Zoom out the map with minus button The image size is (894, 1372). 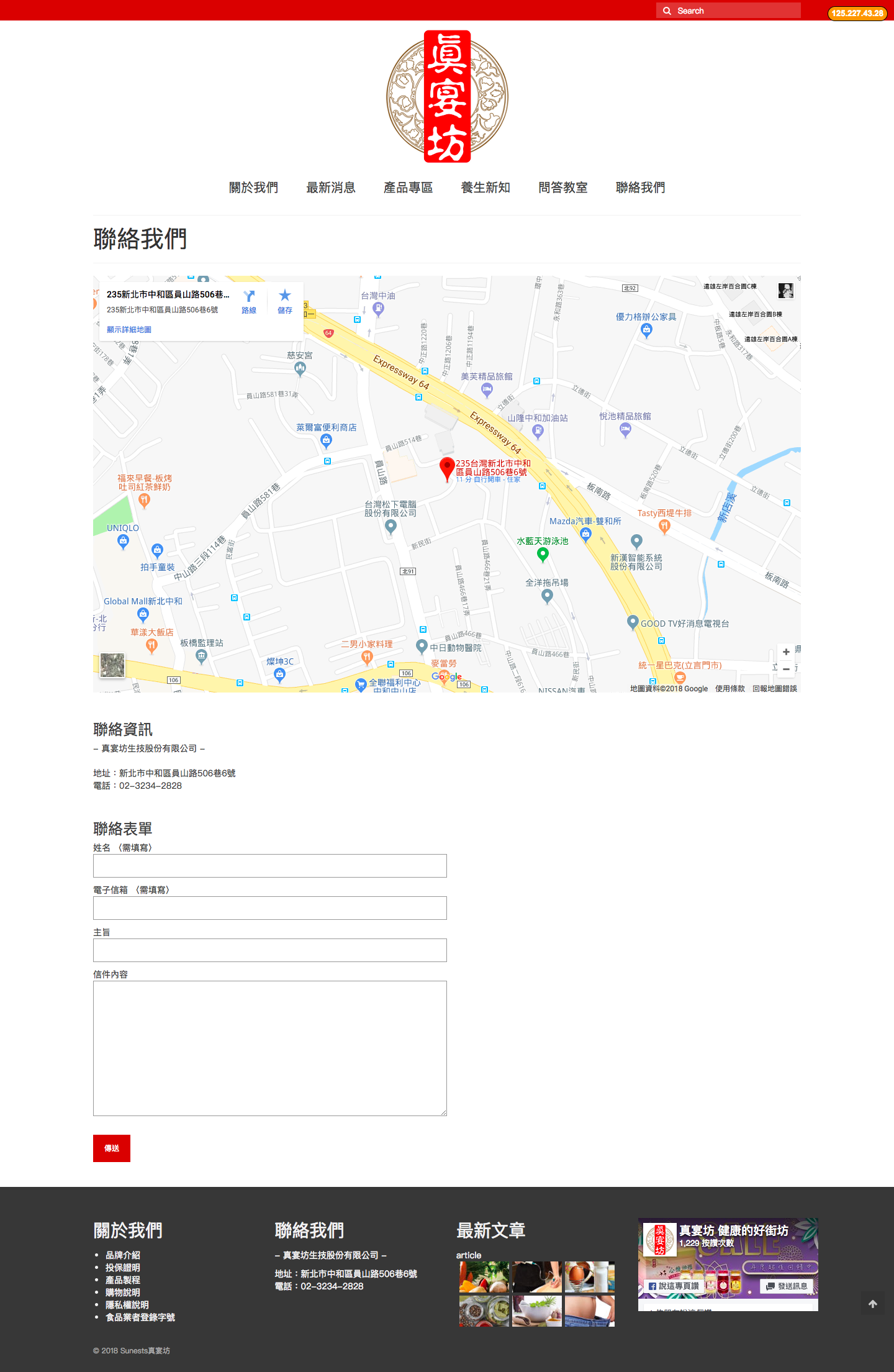point(786,669)
